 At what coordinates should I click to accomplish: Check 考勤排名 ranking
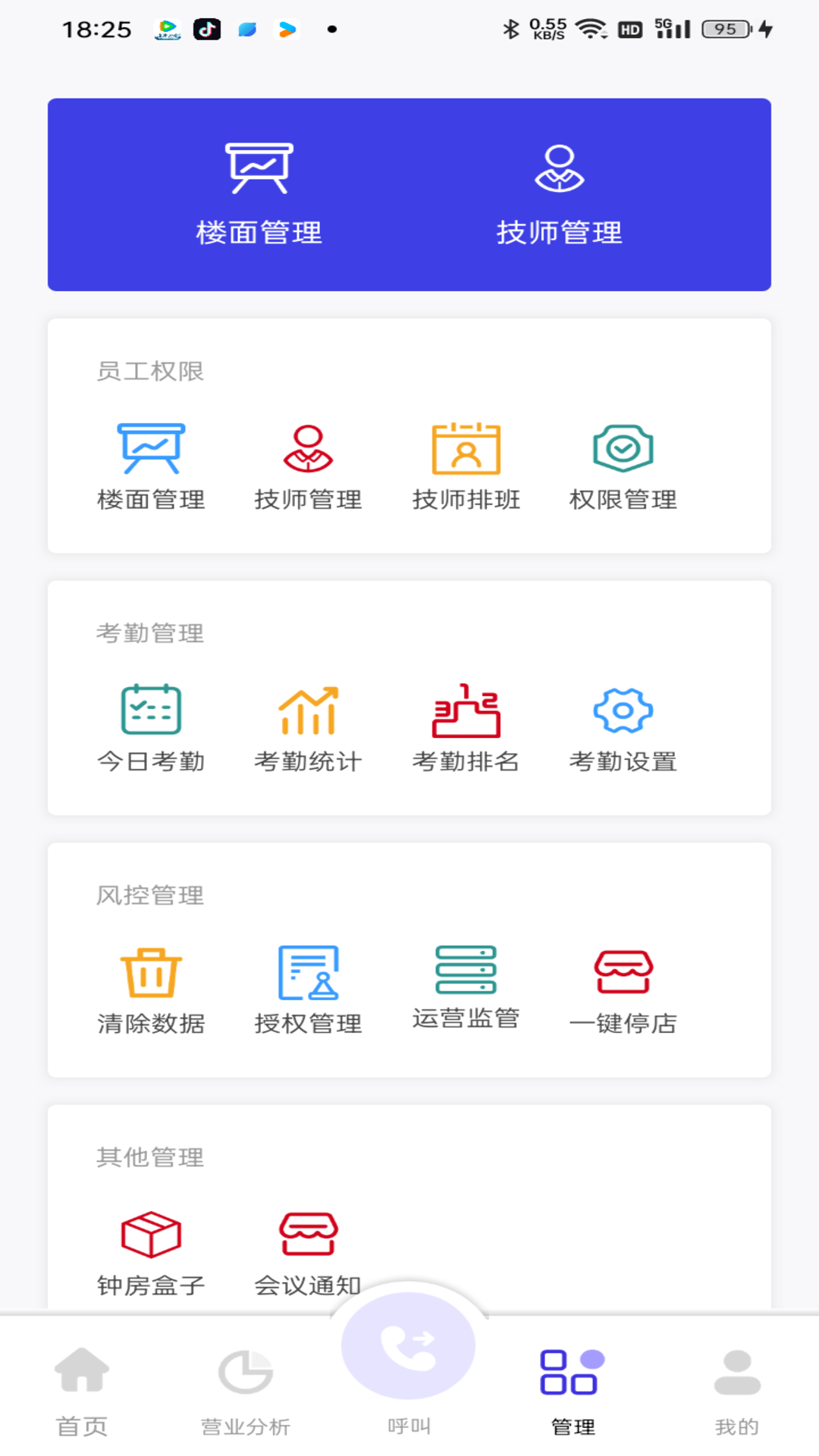(x=466, y=727)
